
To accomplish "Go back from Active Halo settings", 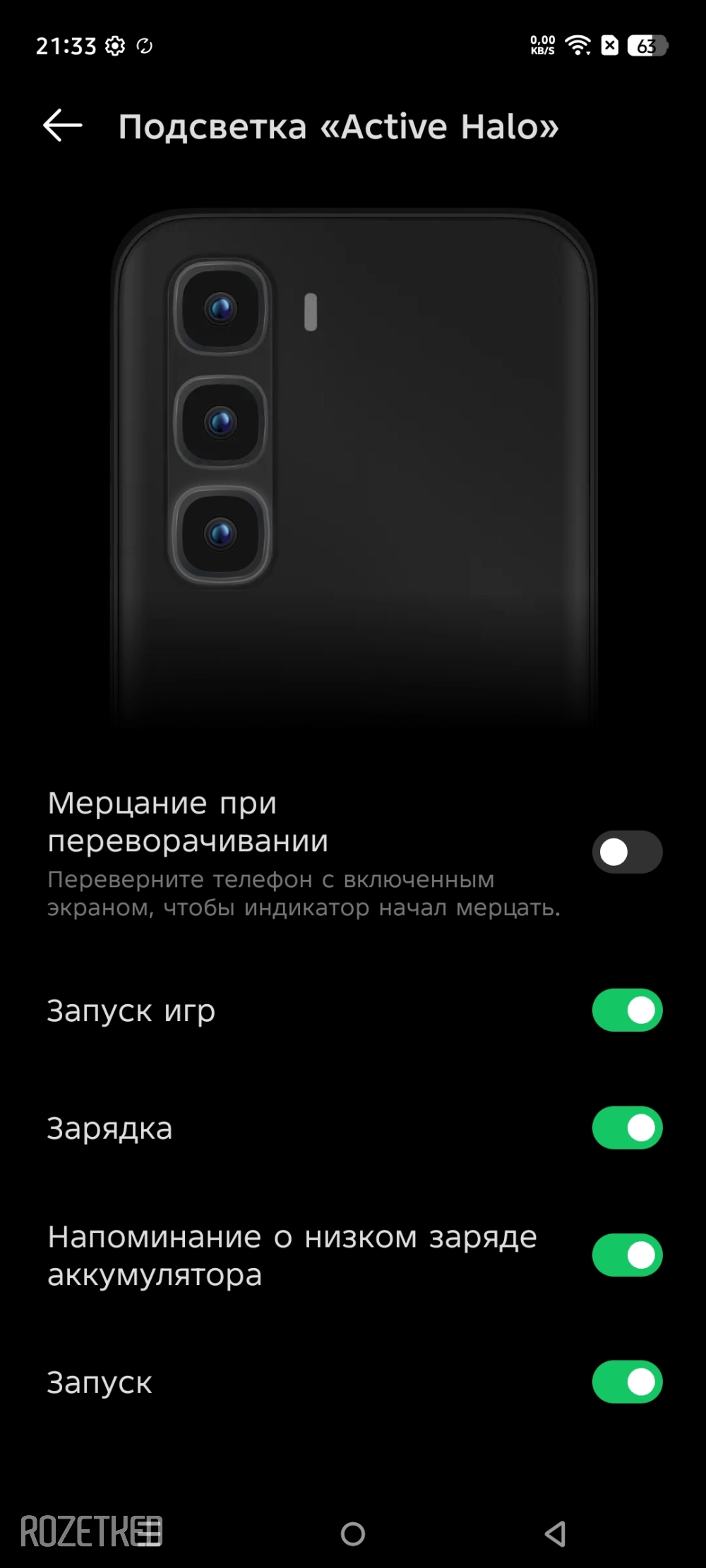I will click(63, 126).
